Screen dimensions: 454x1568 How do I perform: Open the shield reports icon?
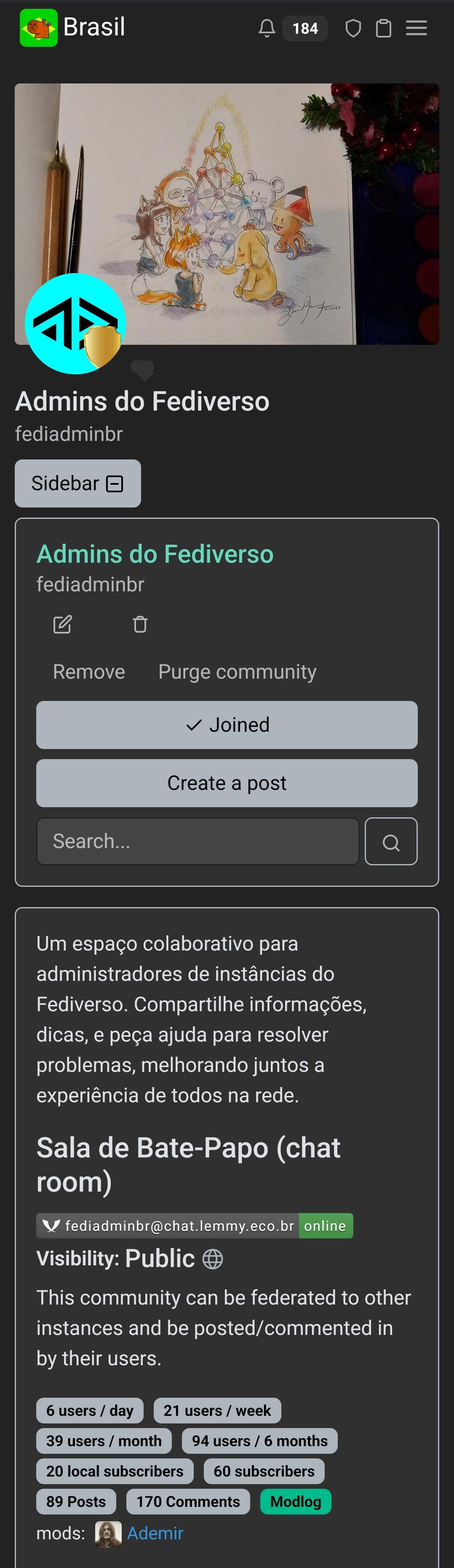pyautogui.click(x=353, y=29)
